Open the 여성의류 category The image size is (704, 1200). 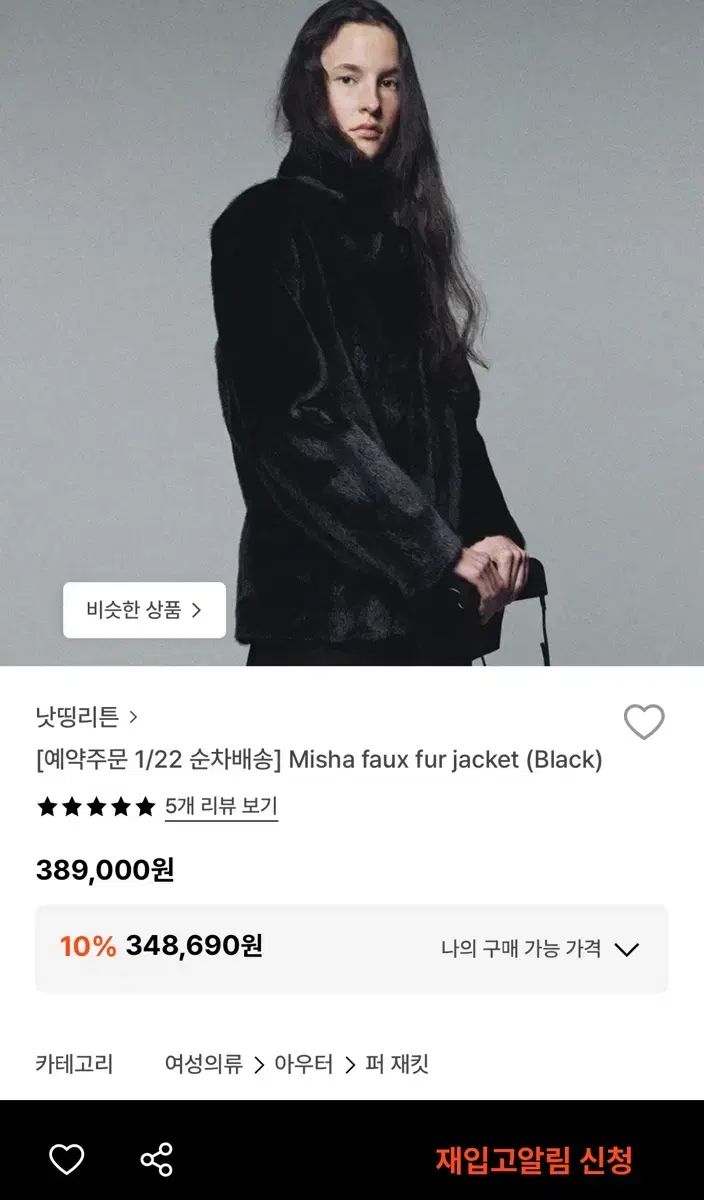pyautogui.click(x=204, y=1064)
